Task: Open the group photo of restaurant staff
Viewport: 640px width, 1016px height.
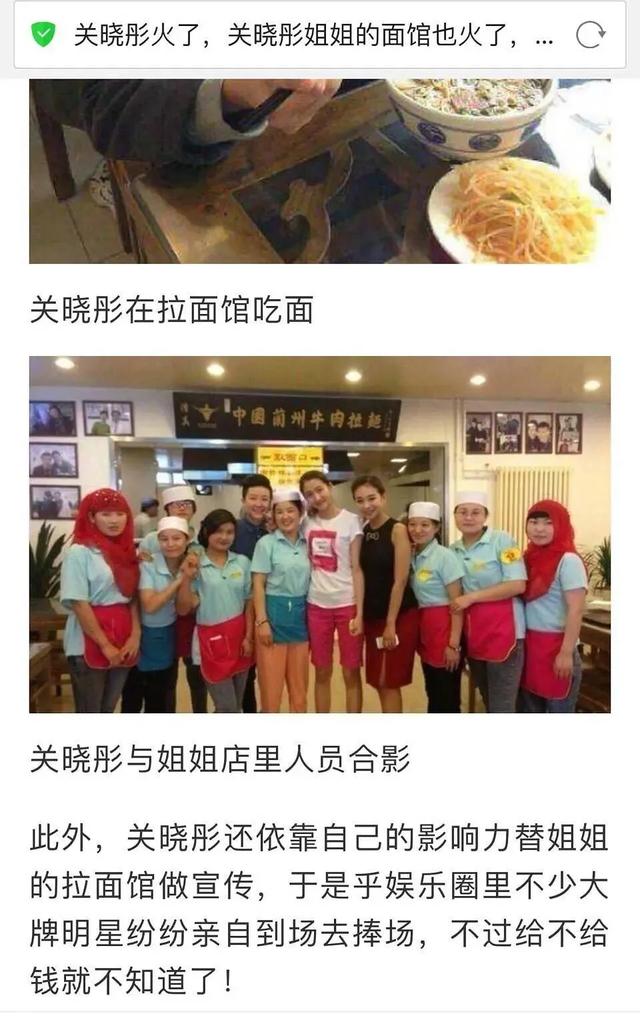Action: [x=319, y=534]
